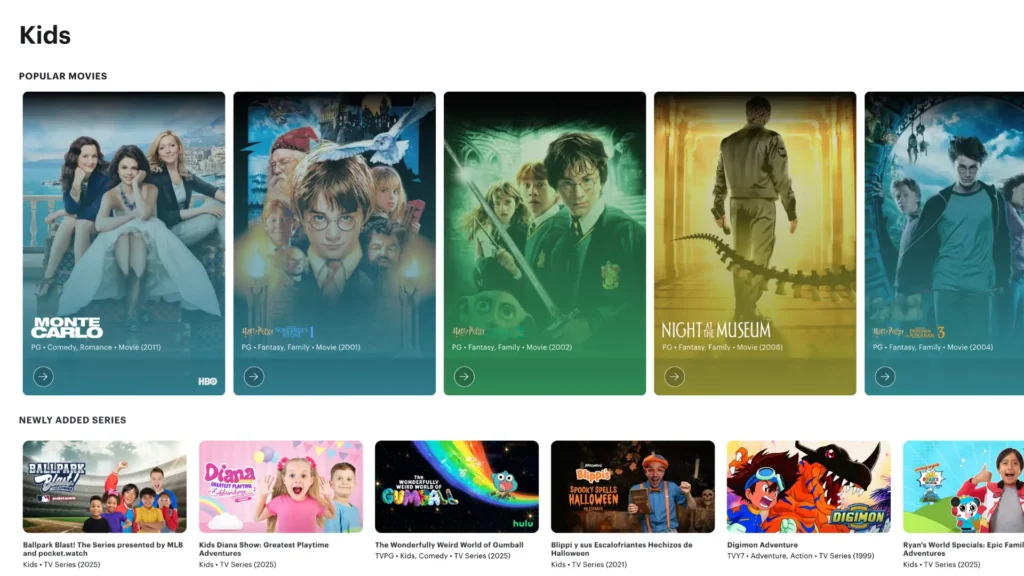The height and width of the screenshot is (576, 1024).
Task: Open The Wonderfully Weird World of Gumball
Action: click(x=456, y=487)
